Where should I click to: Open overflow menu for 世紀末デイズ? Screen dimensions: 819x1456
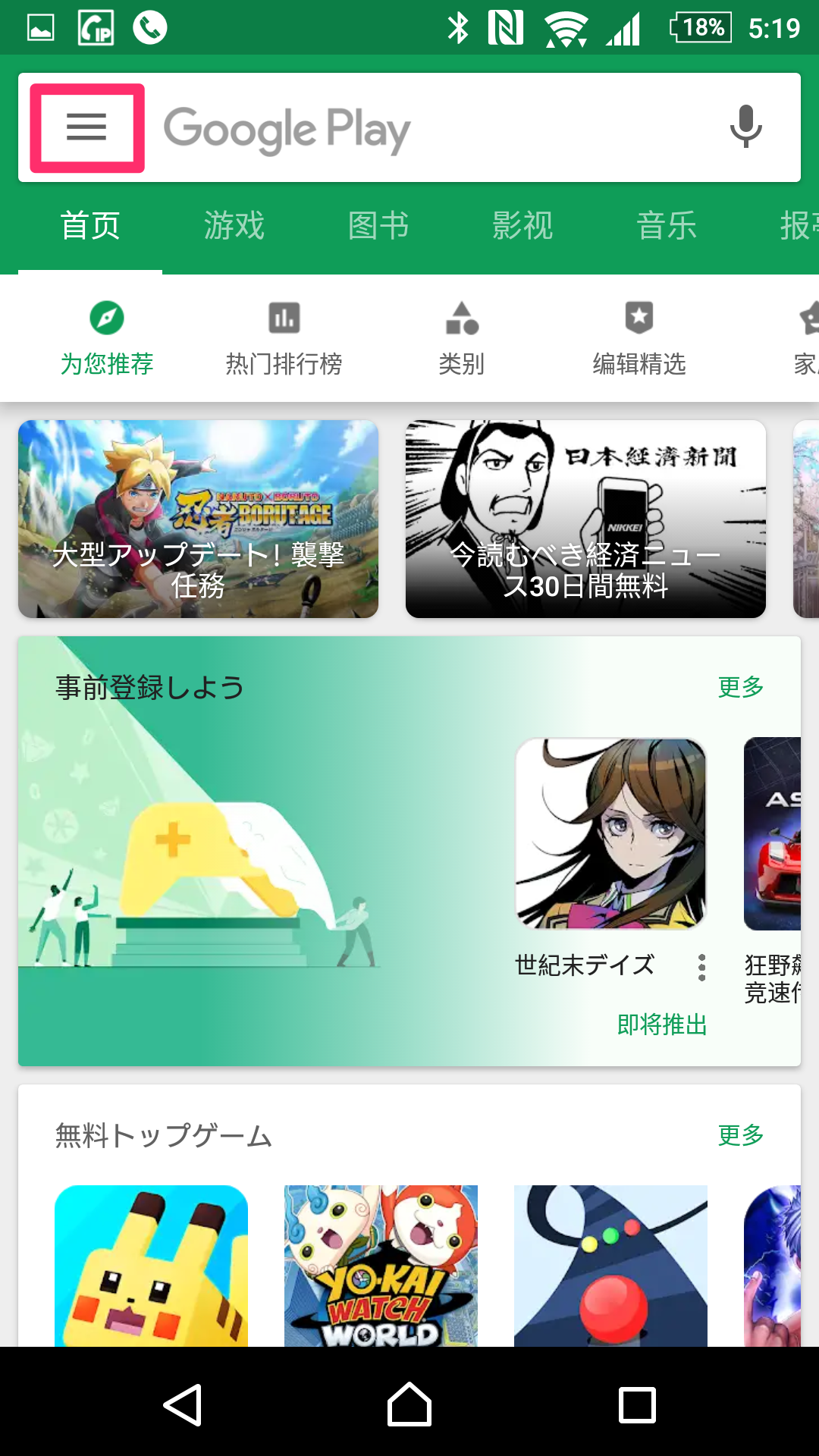(702, 968)
